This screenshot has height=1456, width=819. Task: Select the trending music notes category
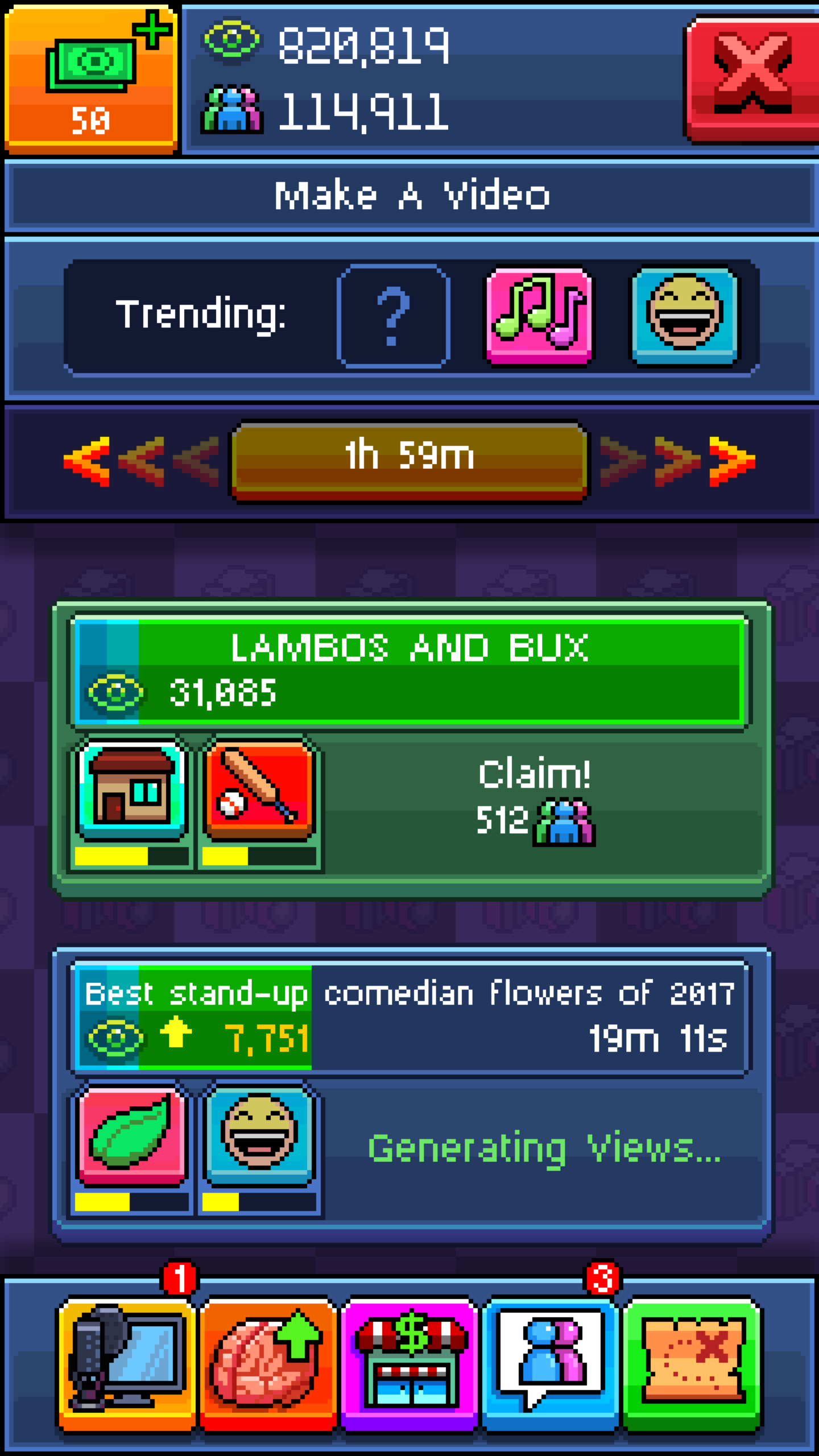pyautogui.click(x=539, y=316)
